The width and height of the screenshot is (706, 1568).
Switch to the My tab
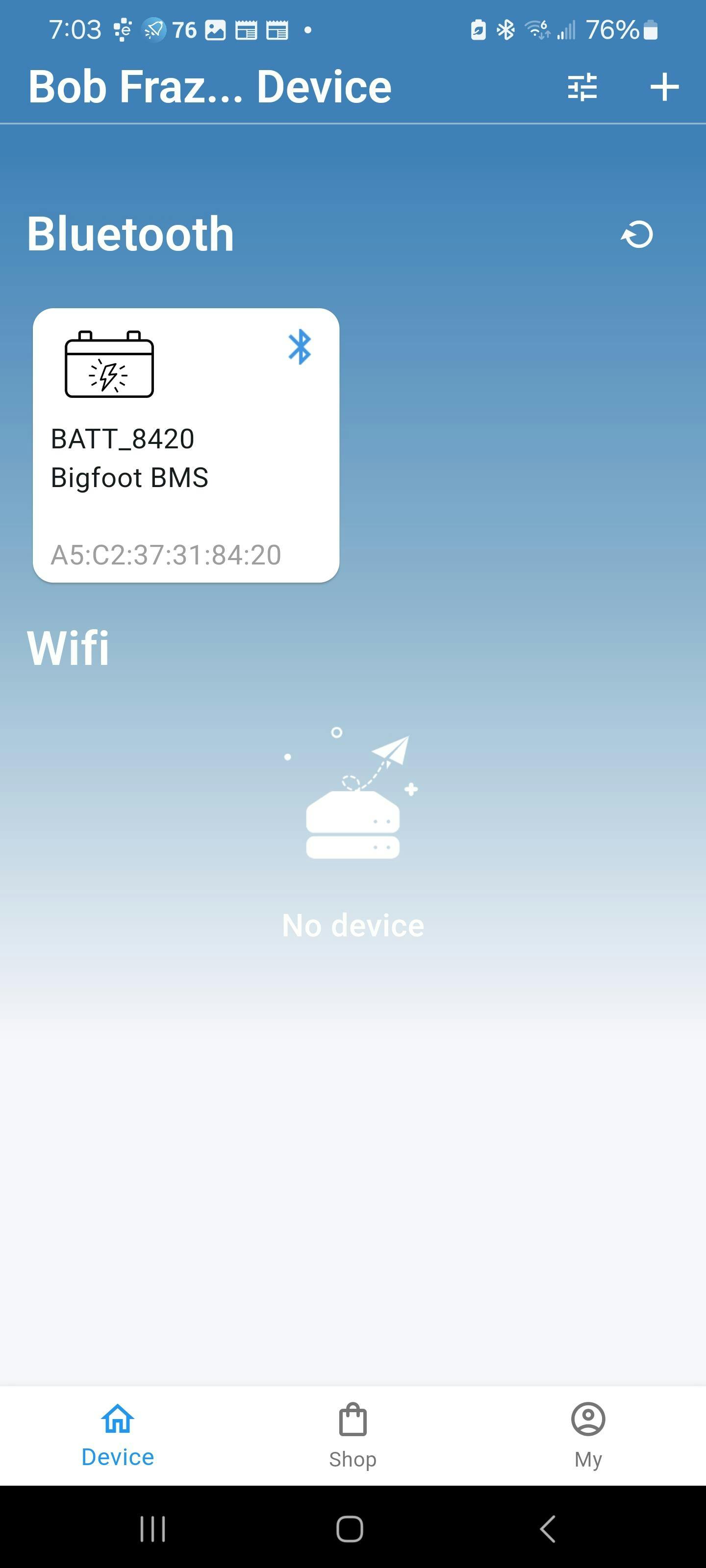click(588, 1435)
